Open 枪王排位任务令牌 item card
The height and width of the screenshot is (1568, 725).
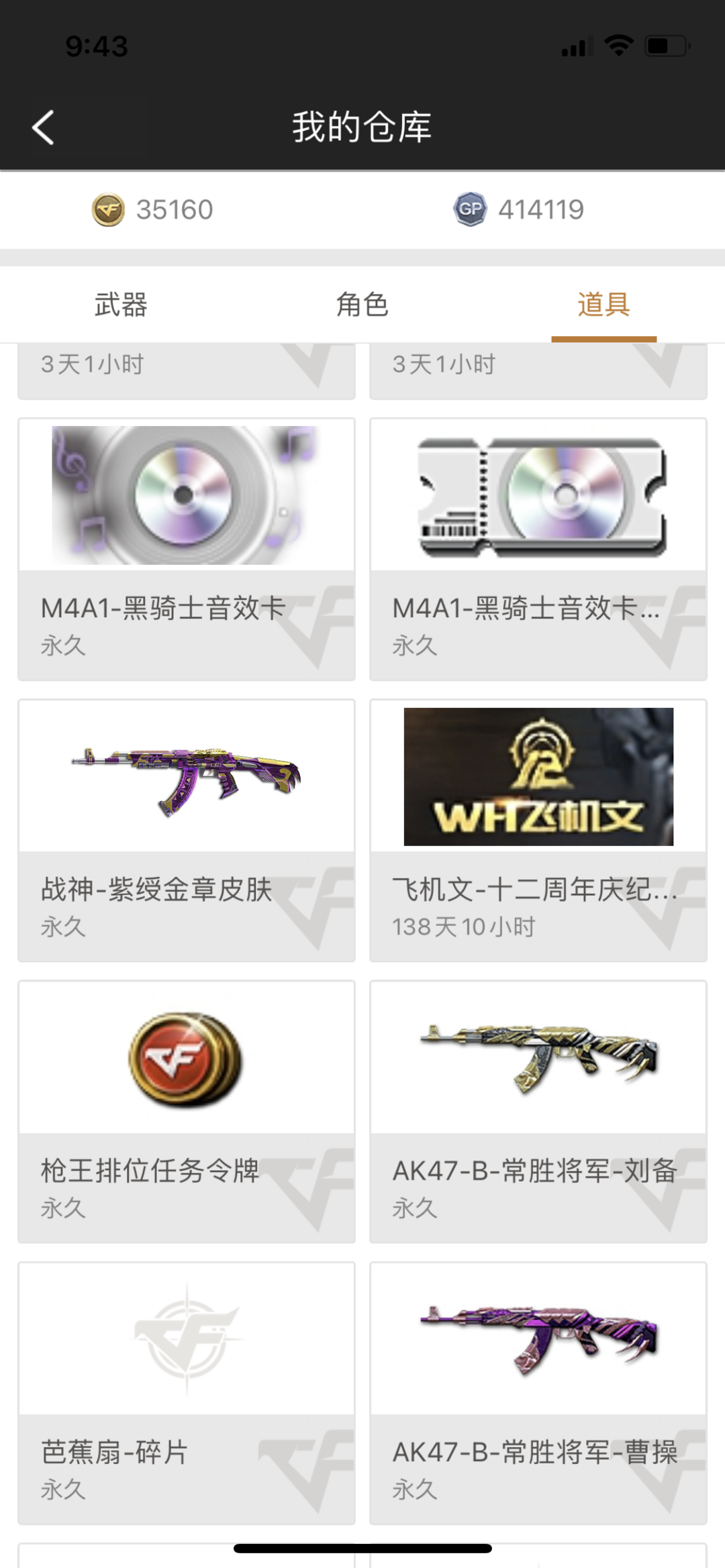point(187,1111)
